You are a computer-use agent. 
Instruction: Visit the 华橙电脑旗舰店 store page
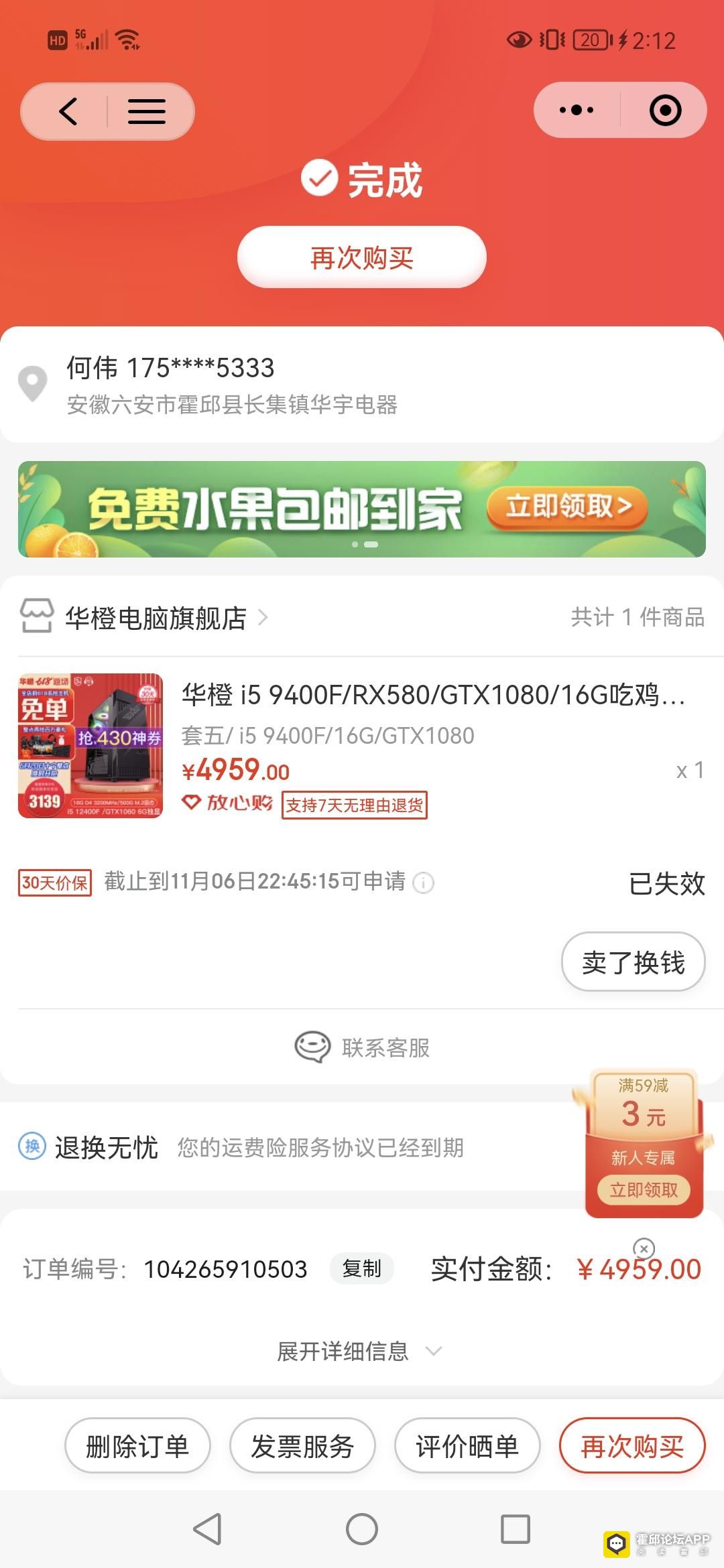(x=156, y=618)
